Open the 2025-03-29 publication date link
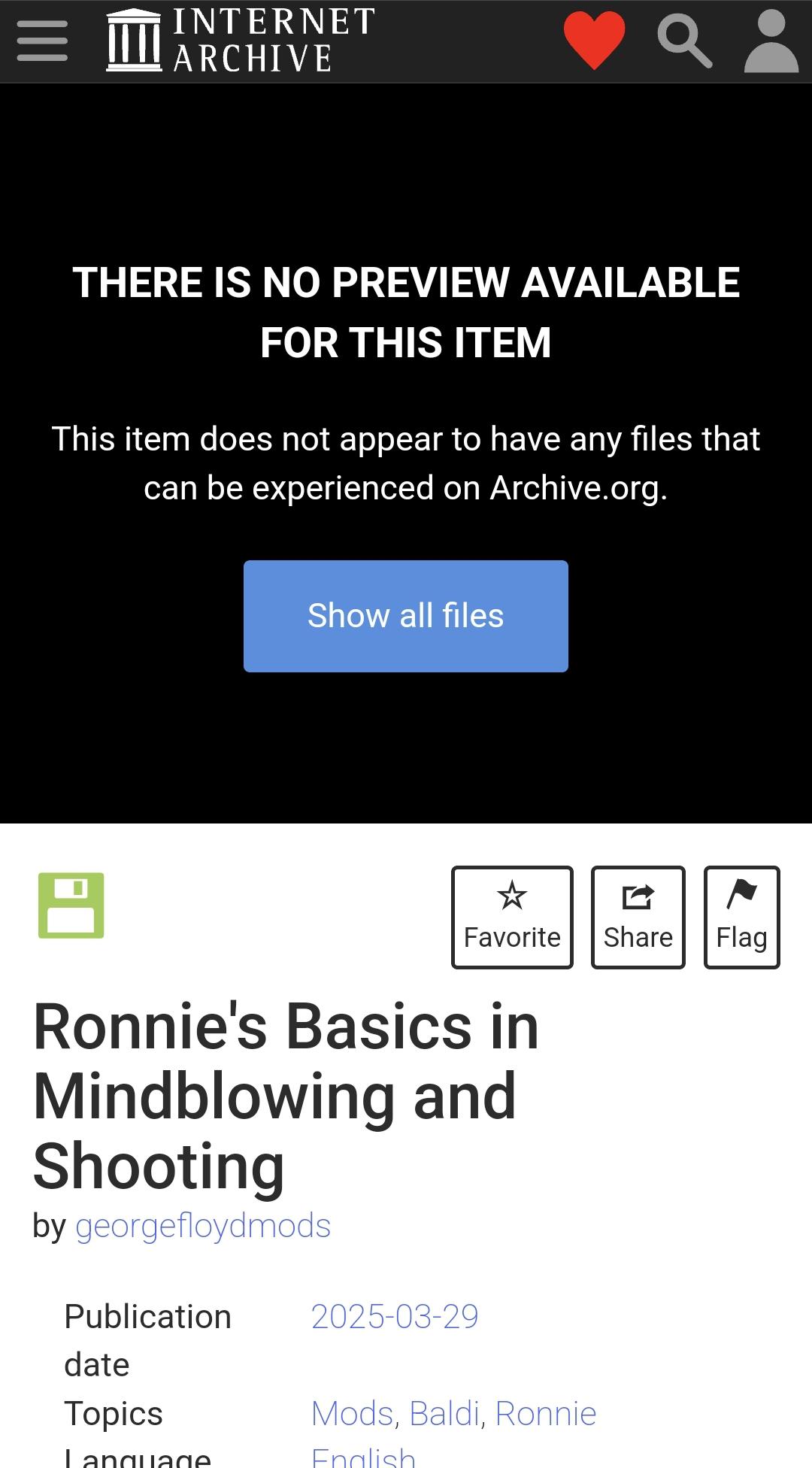Image resolution: width=812 pixels, height=1468 pixels. coord(395,1317)
